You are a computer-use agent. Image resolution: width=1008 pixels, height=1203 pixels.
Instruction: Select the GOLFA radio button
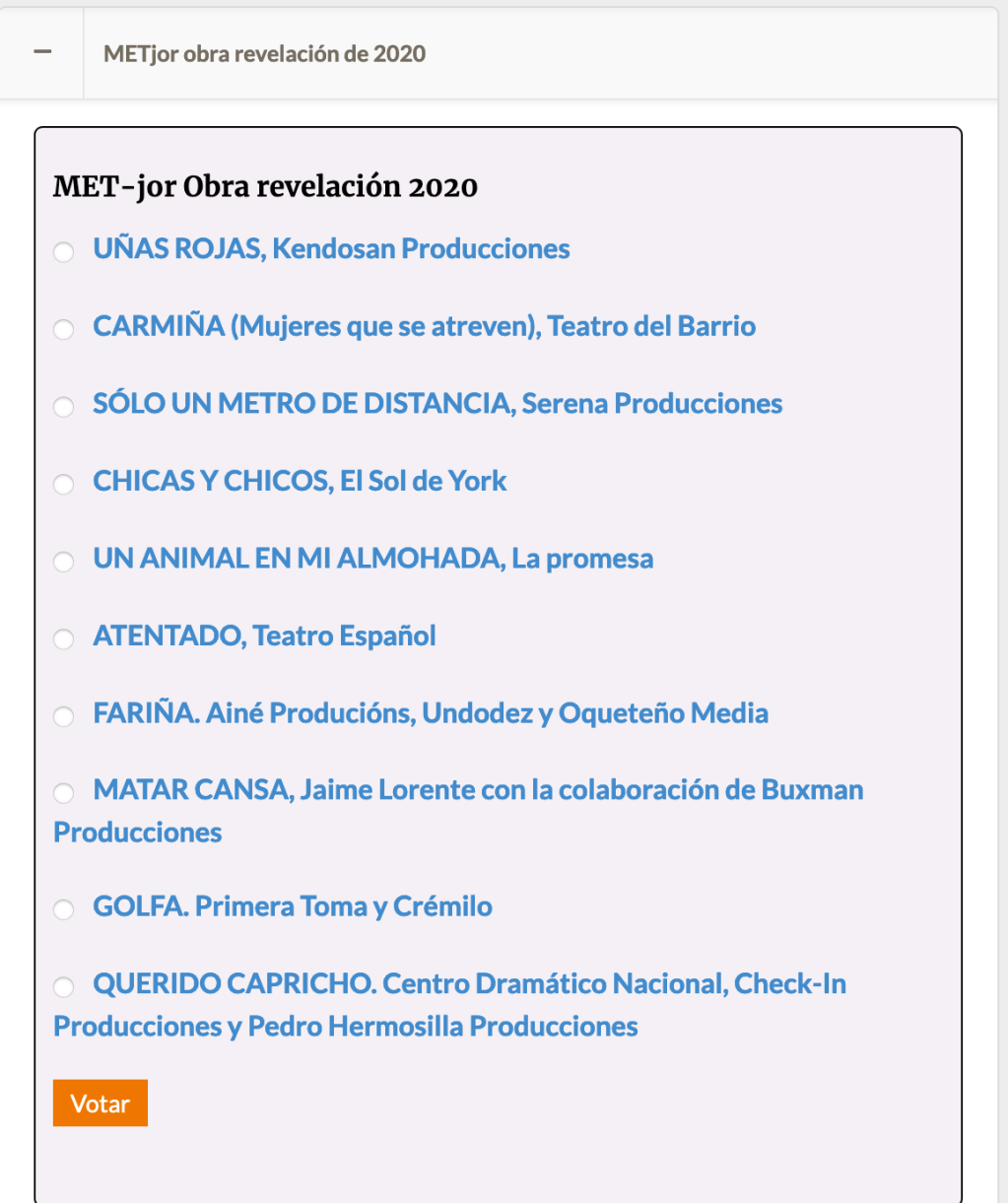63,909
